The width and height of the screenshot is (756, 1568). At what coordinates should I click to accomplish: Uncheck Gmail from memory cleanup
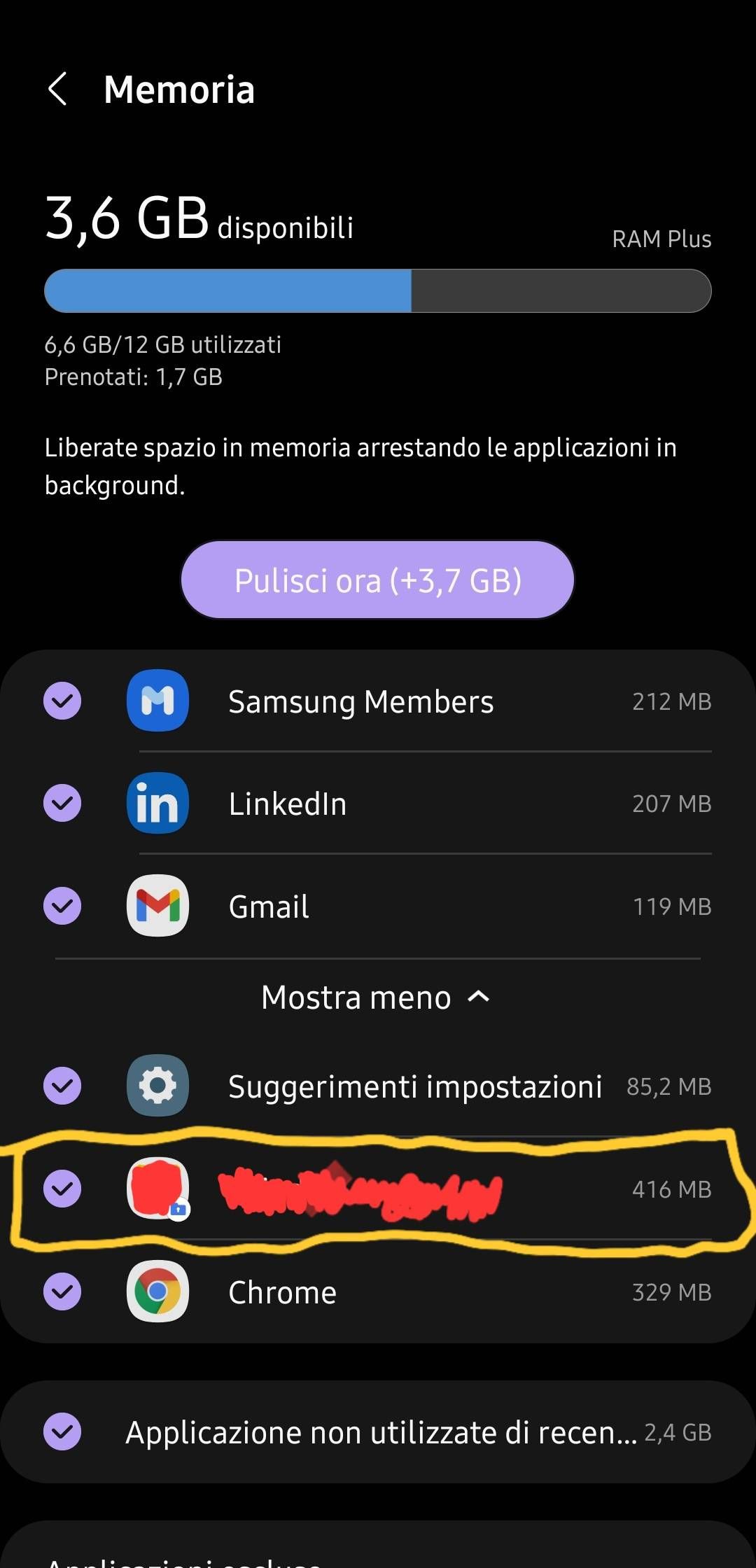(x=63, y=905)
